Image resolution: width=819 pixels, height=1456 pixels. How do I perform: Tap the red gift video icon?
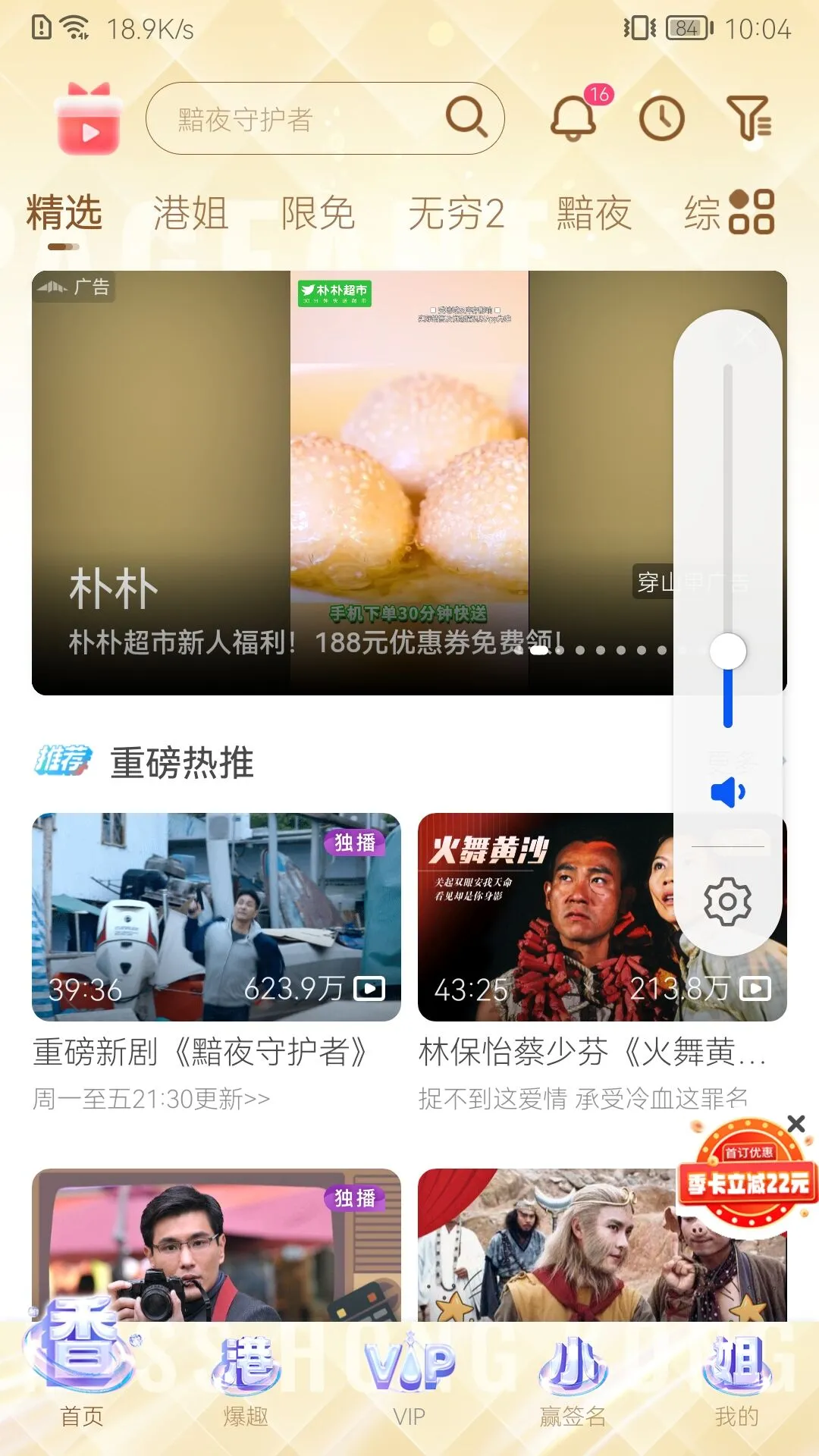[89, 119]
